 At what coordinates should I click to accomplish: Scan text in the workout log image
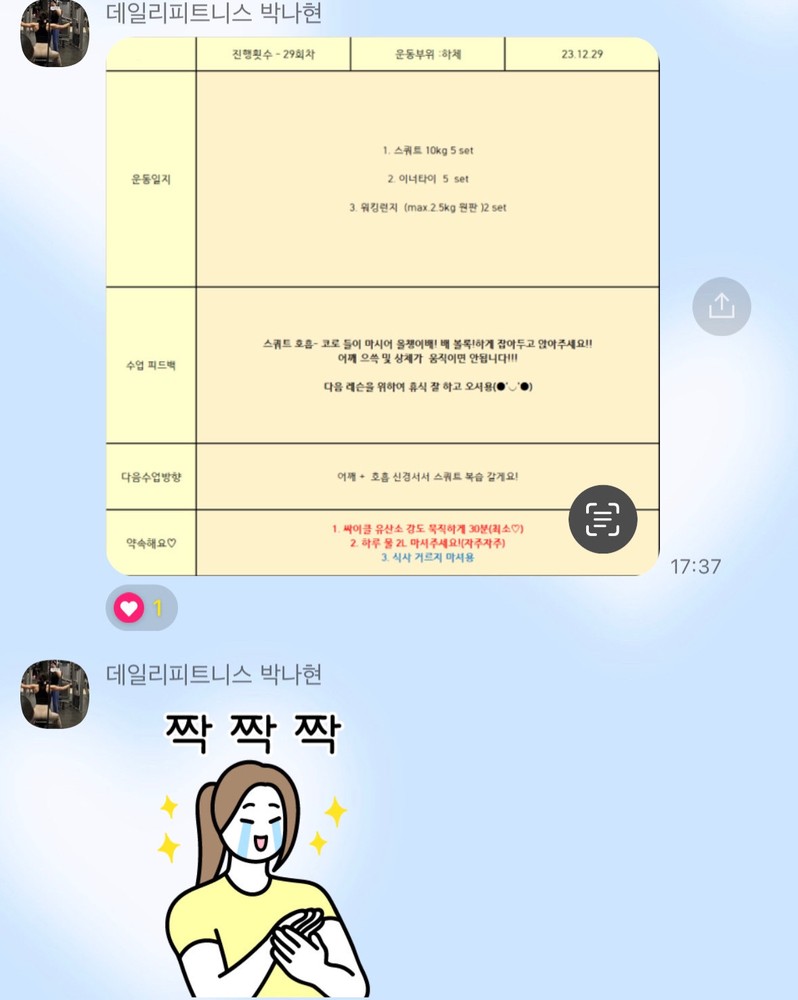(603, 519)
